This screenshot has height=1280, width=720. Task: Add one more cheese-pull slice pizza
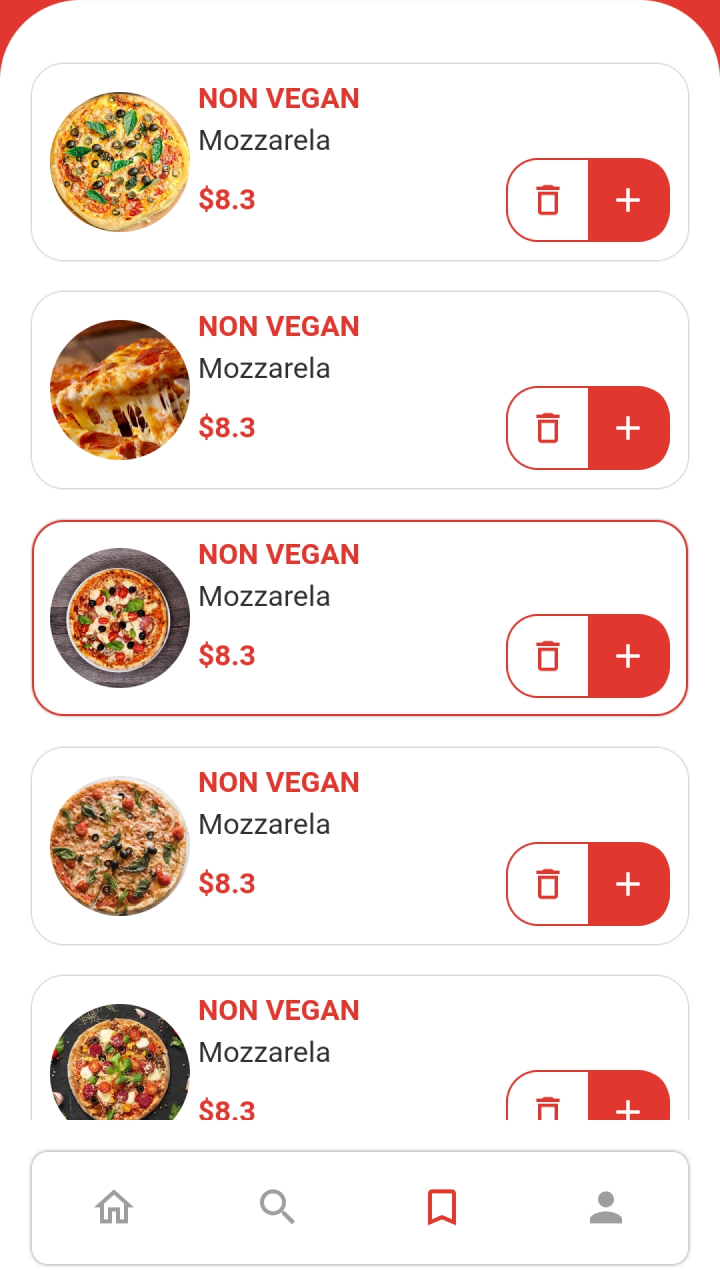click(628, 428)
